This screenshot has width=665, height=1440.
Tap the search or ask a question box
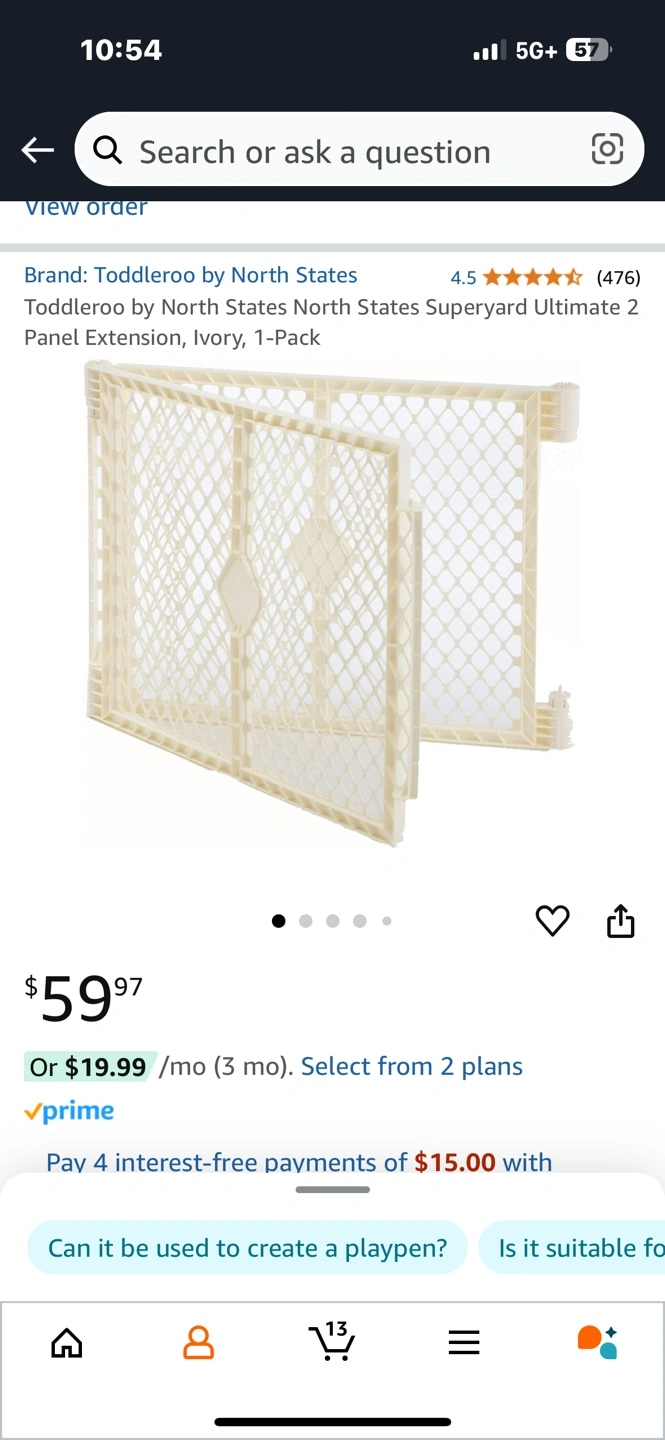tap(359, 150)
